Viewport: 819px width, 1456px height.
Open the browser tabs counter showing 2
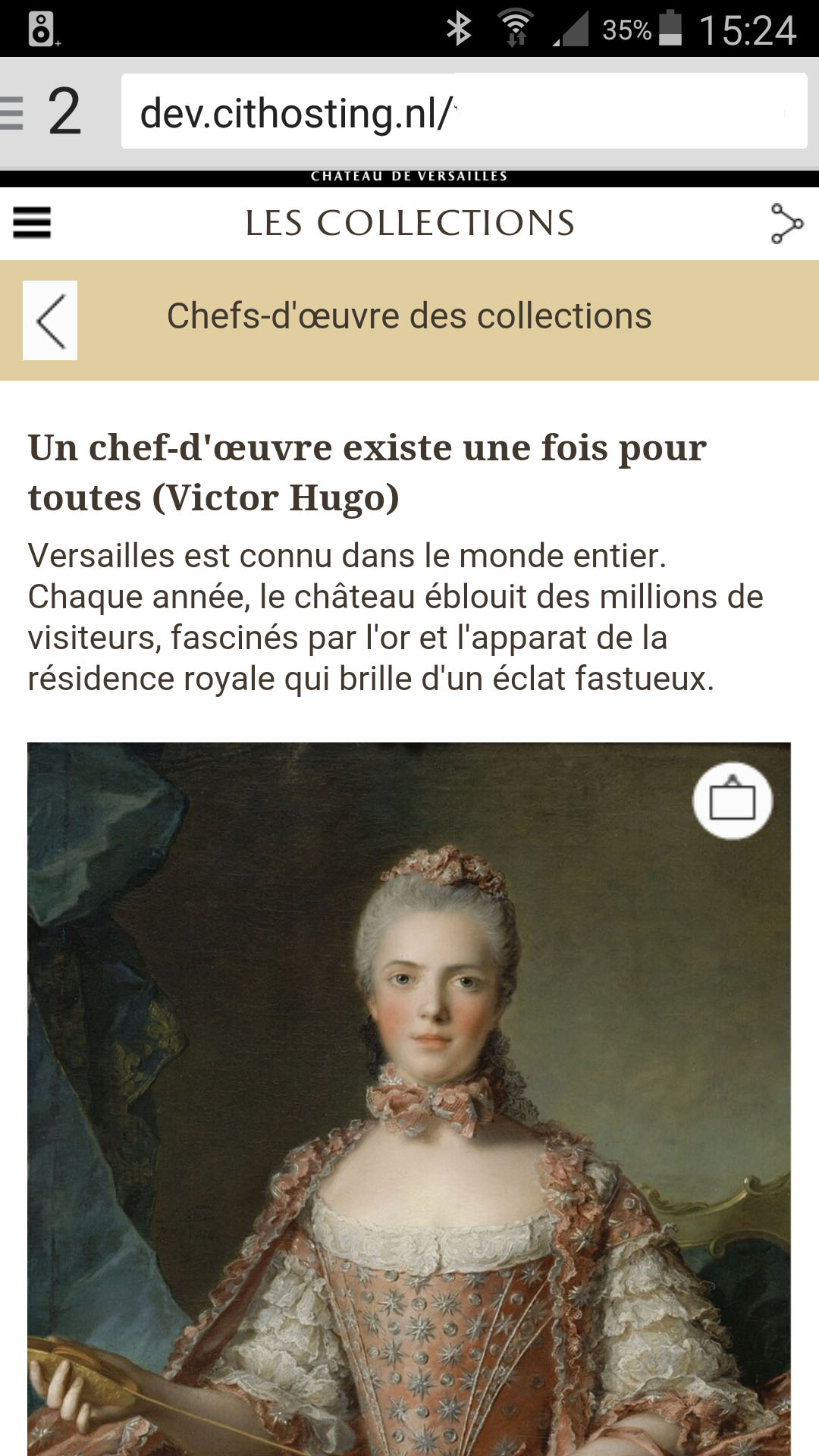64,112
